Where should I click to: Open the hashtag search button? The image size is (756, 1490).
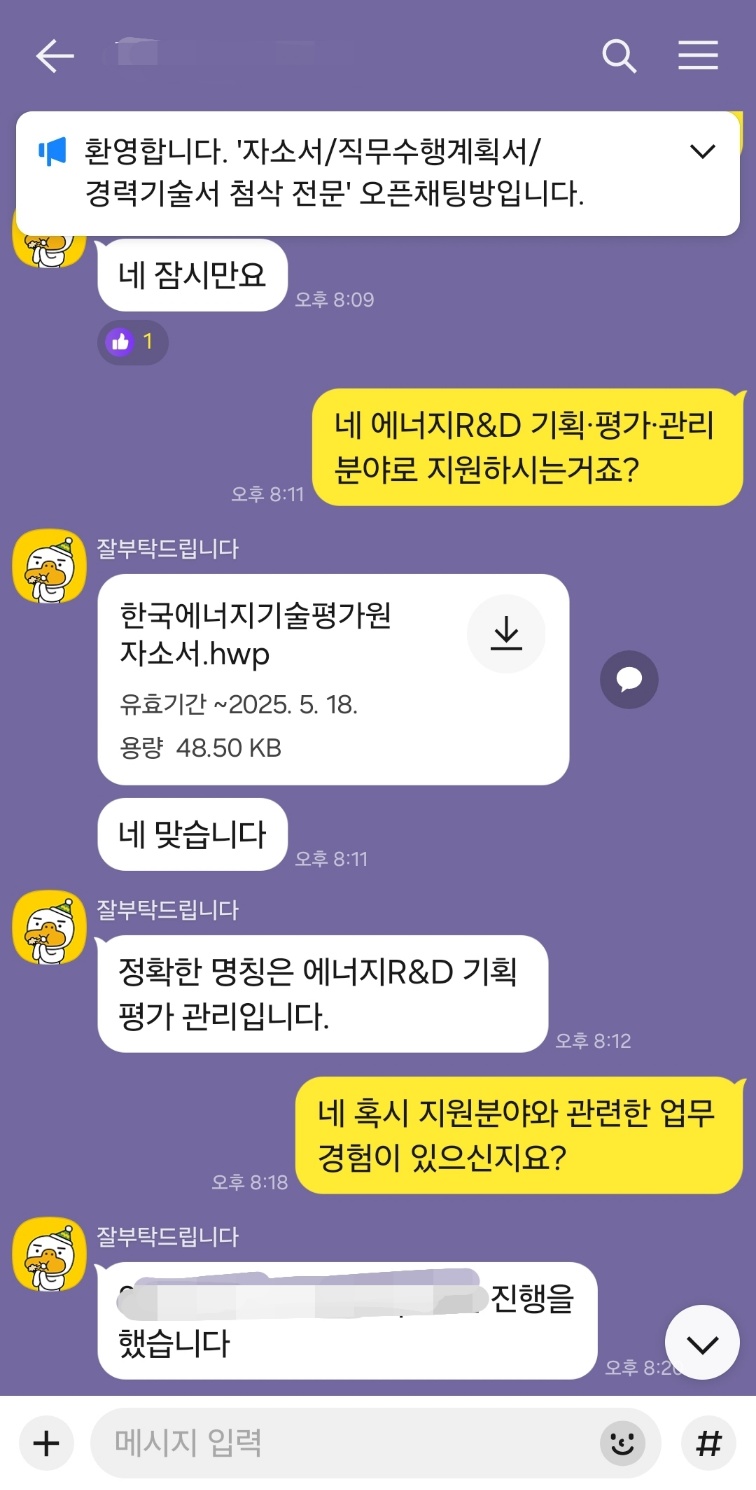[x=708, y=1443]
